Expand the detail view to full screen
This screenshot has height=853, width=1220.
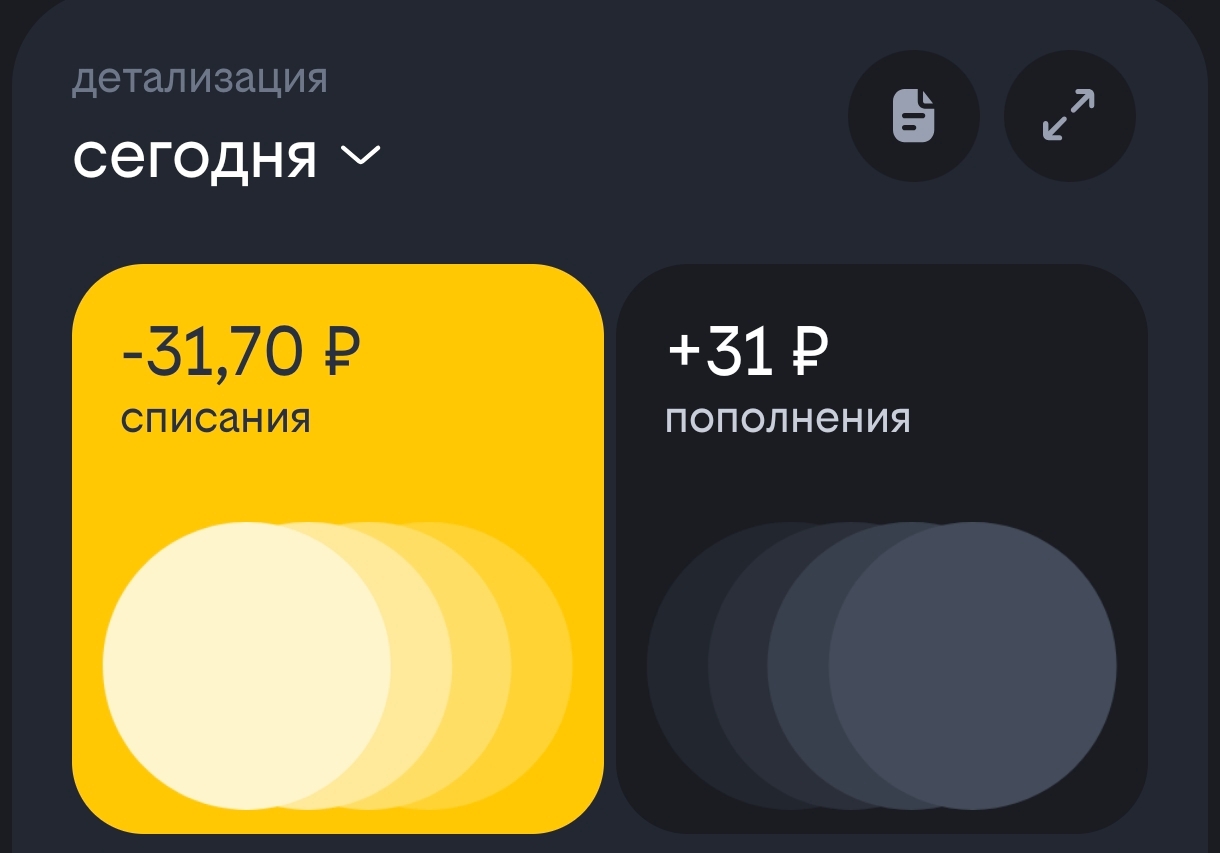pyautogui.click(x=1069, y=116)
